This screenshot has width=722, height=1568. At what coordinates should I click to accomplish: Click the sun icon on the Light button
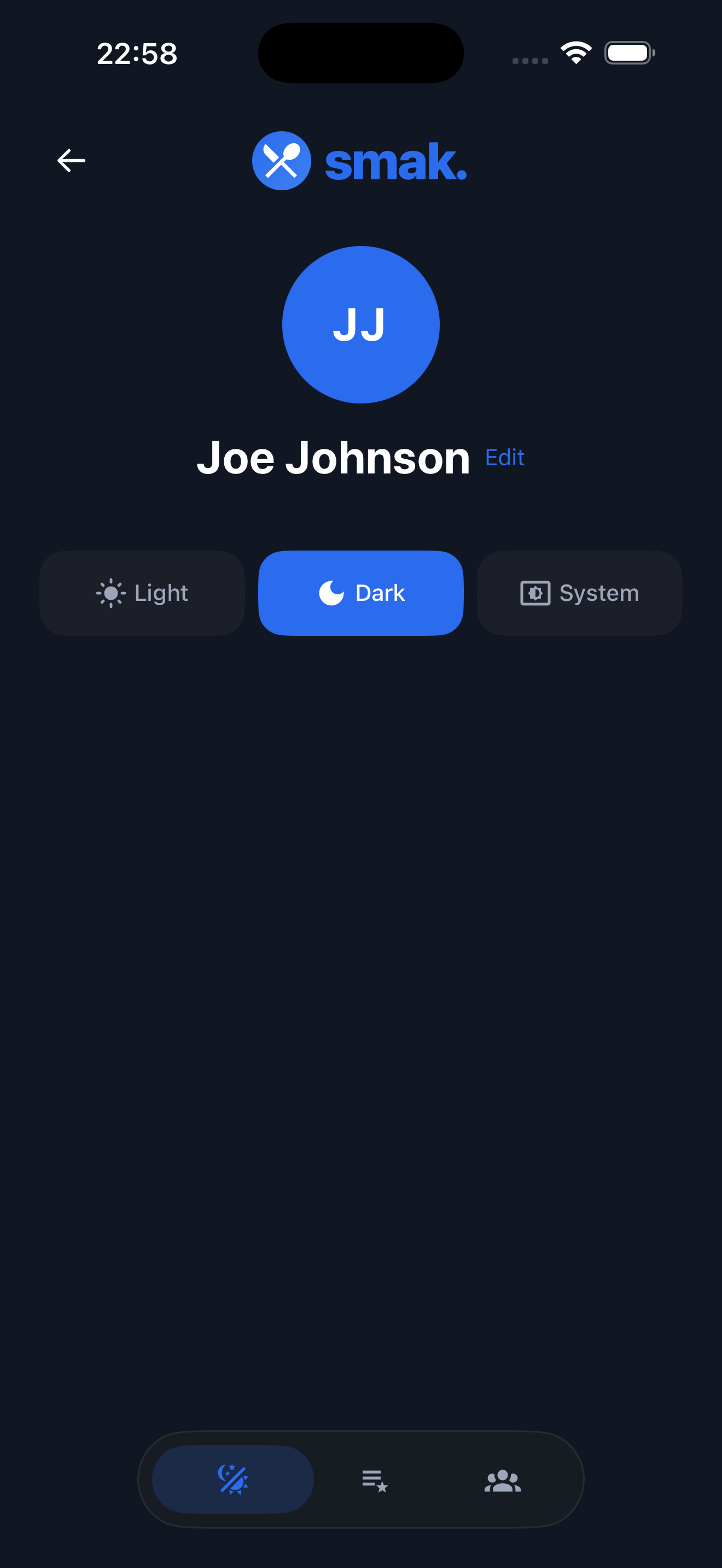click(x=112, y=592)
